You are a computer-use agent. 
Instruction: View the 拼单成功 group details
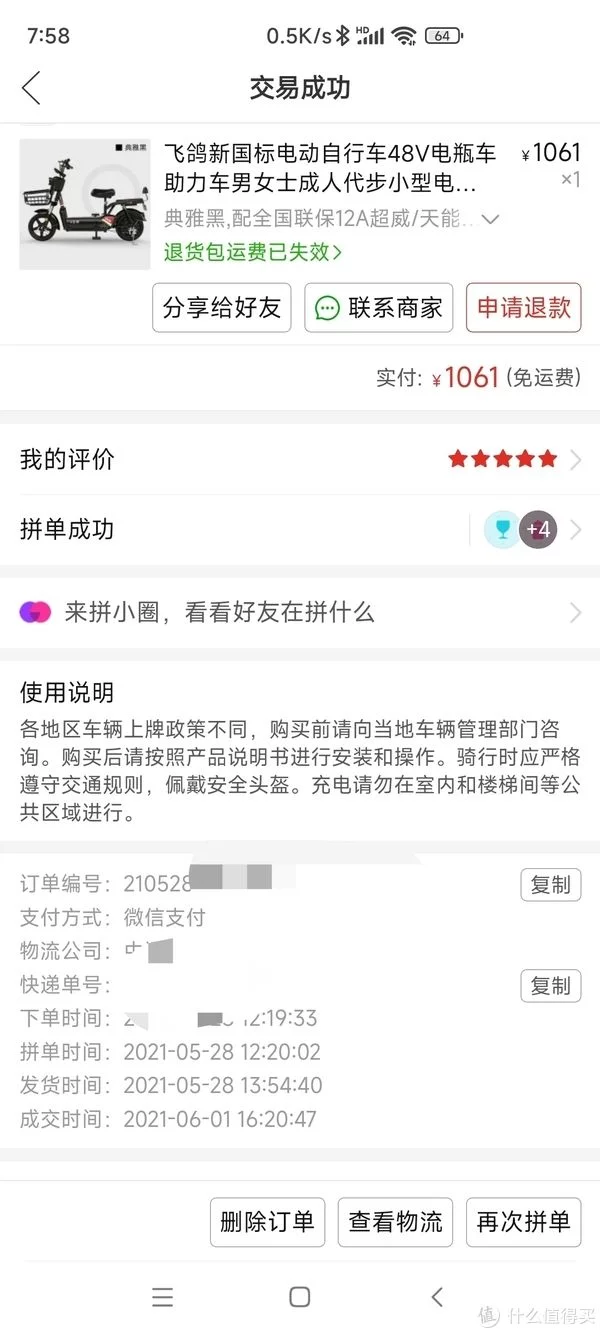pyautogui.click(x=300, y=529)
